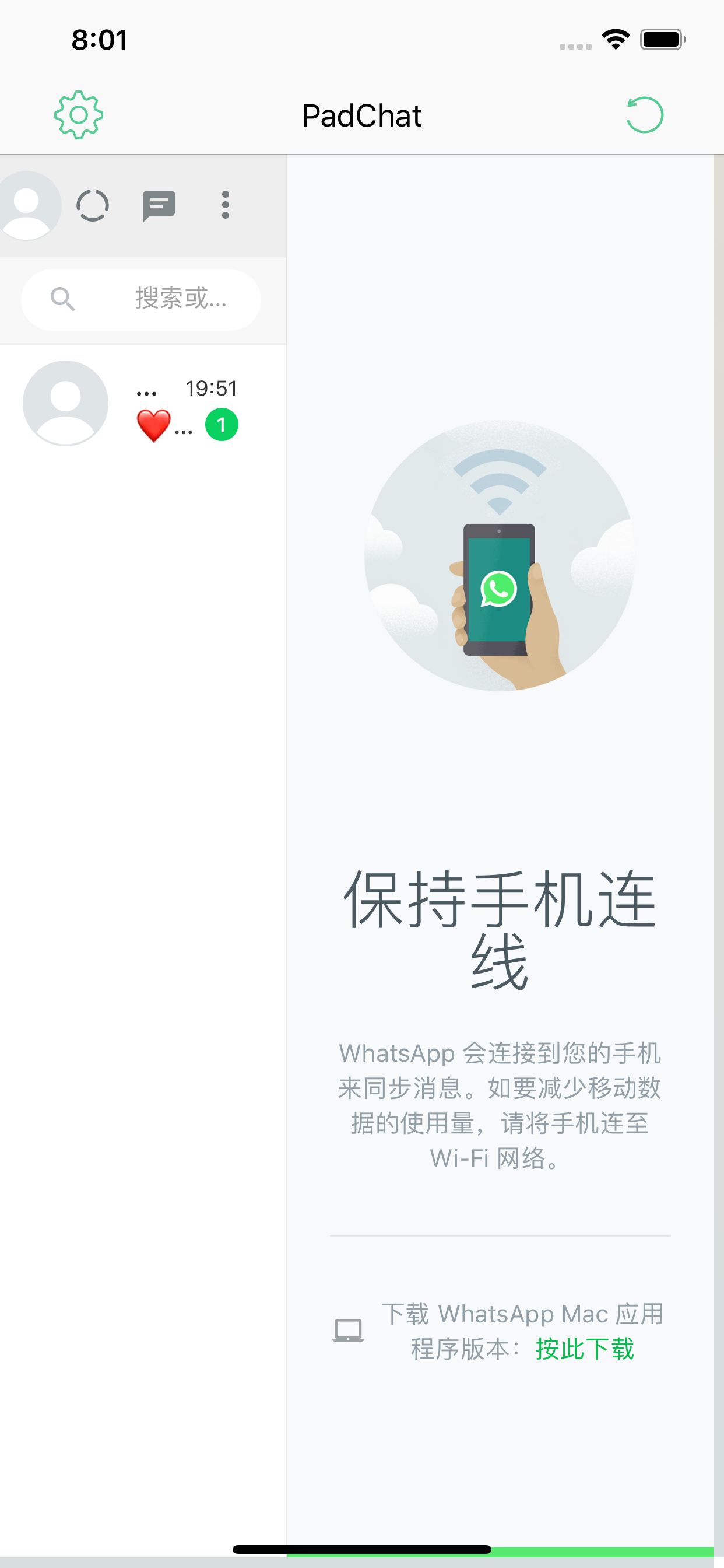Open the message preview ellipsis
724x1568 pixels.
(x=184, y=430)
